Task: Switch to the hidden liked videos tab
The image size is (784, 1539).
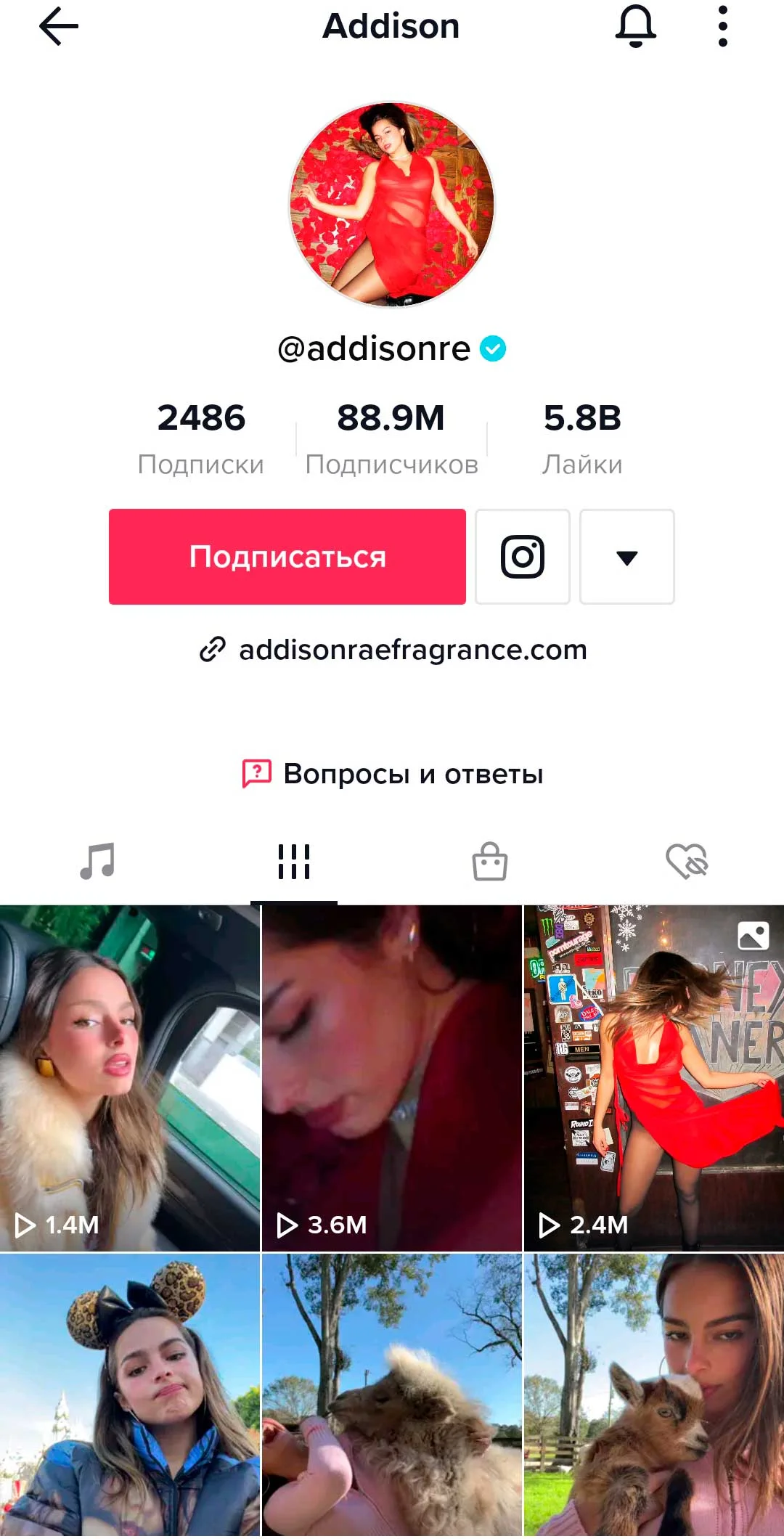Action: [686, 862]
